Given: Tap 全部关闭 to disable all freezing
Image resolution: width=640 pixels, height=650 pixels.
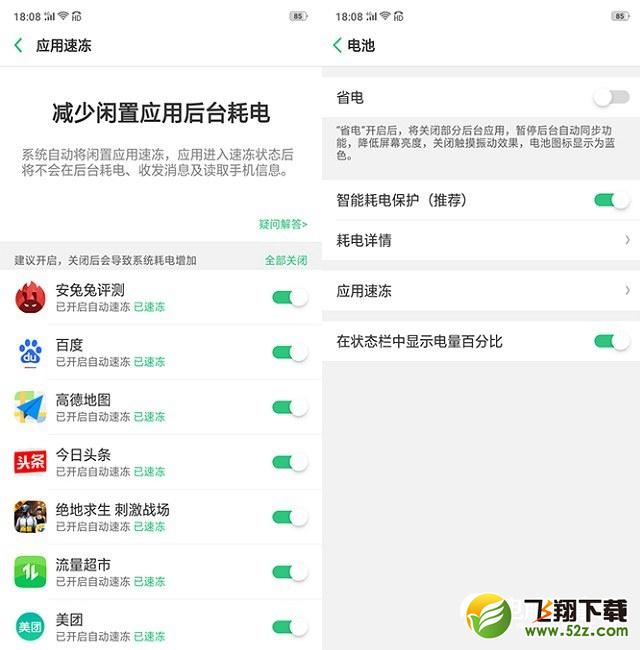Looking at the screenshot, I should [x=285, y=260].
